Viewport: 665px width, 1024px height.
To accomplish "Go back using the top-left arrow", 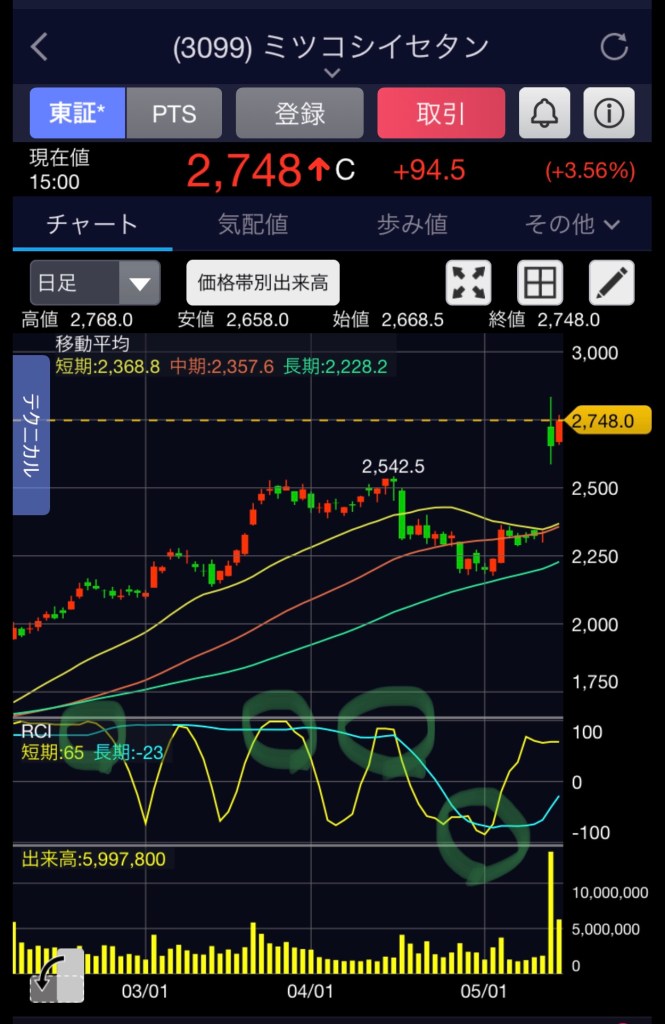I will tap(40, 46).
